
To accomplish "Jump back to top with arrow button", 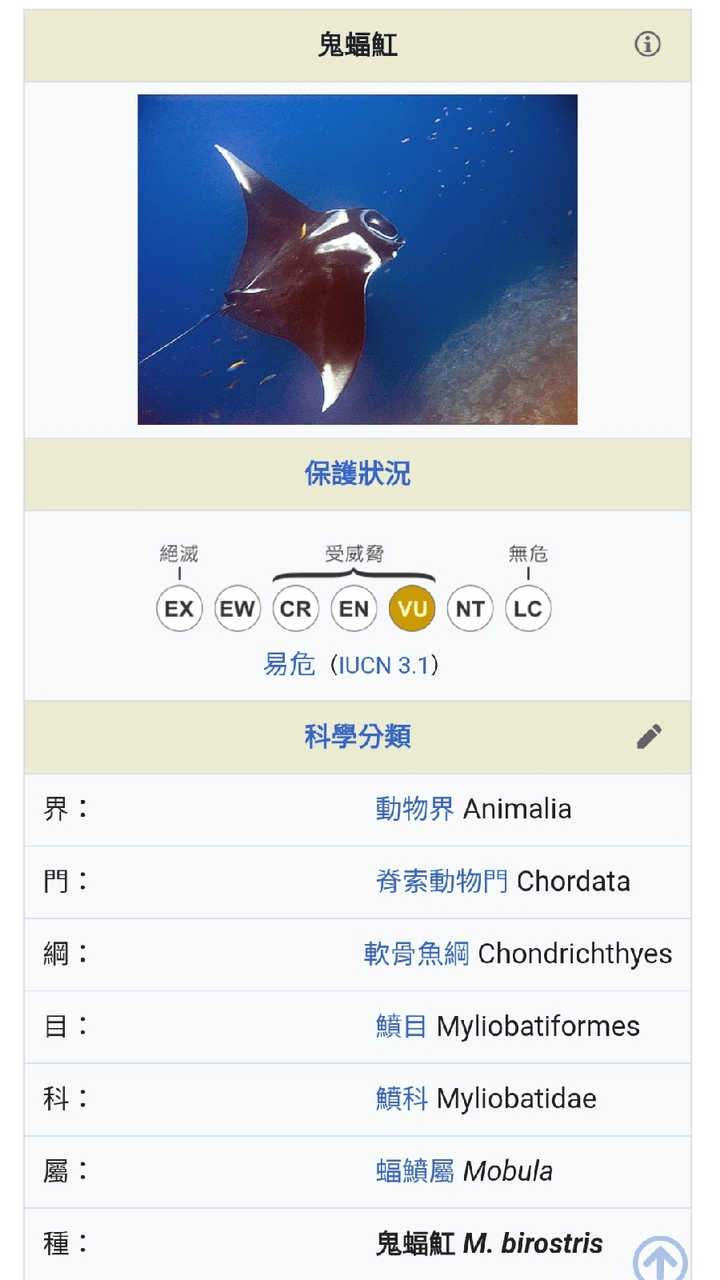I will point(660,1258).
